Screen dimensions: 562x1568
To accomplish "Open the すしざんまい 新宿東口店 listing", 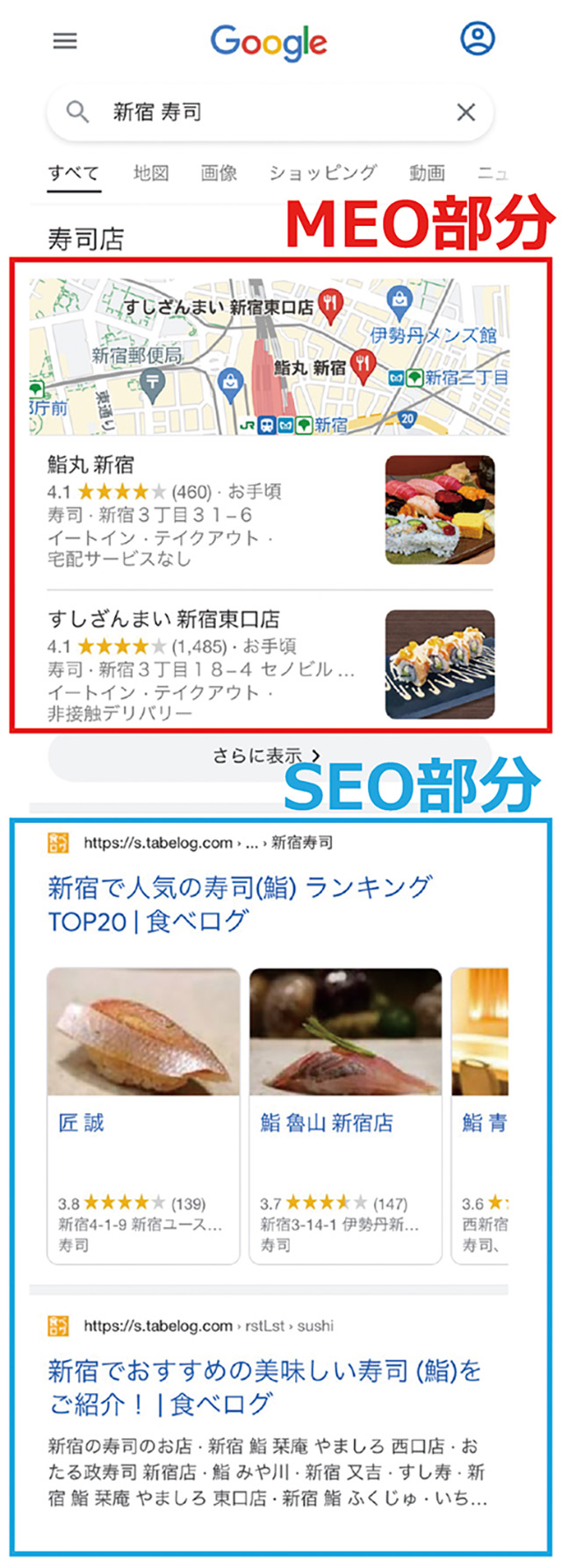I will (x=163, y=619).
